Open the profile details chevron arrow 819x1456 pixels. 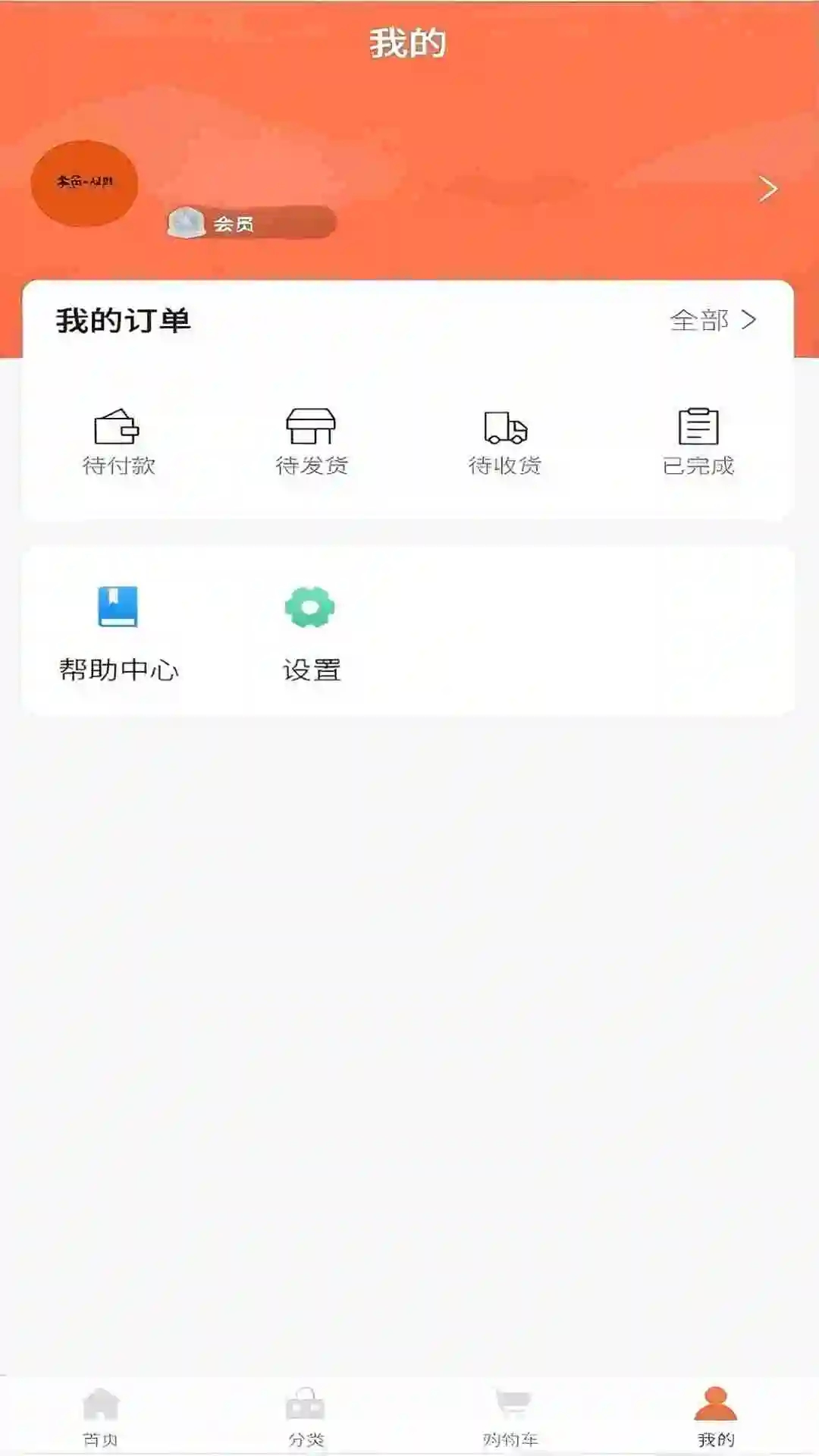[x=768, y=189]
